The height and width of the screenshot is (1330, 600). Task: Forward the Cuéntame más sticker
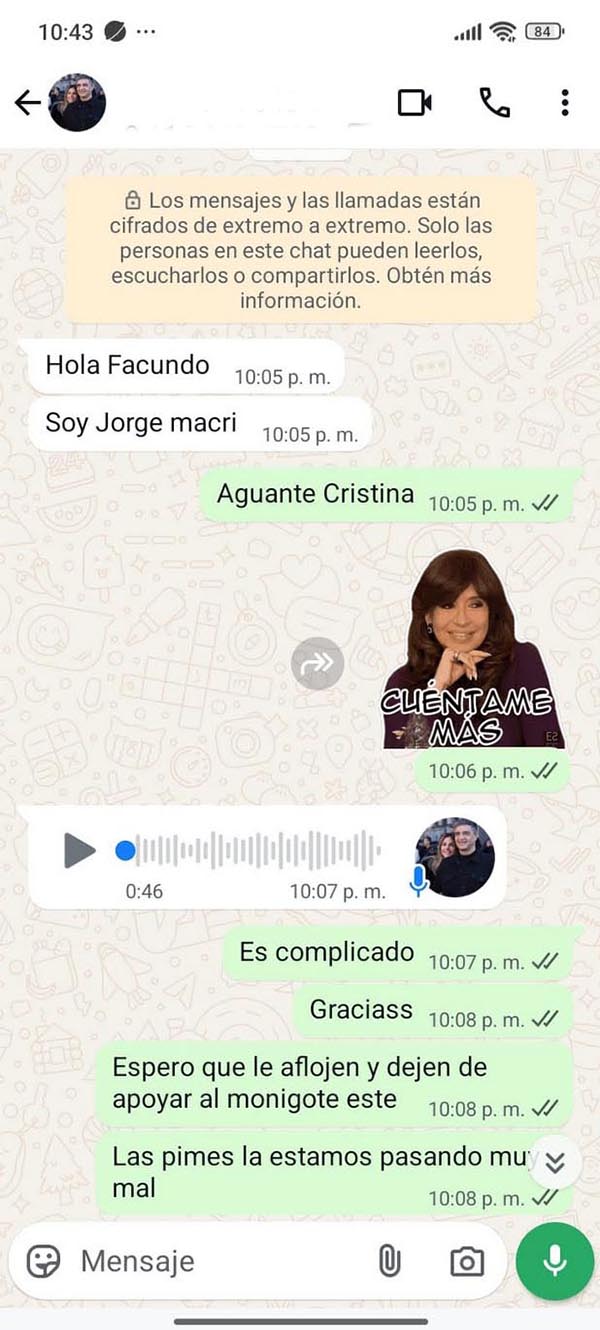pyautogui.click(x=318, y=663)
